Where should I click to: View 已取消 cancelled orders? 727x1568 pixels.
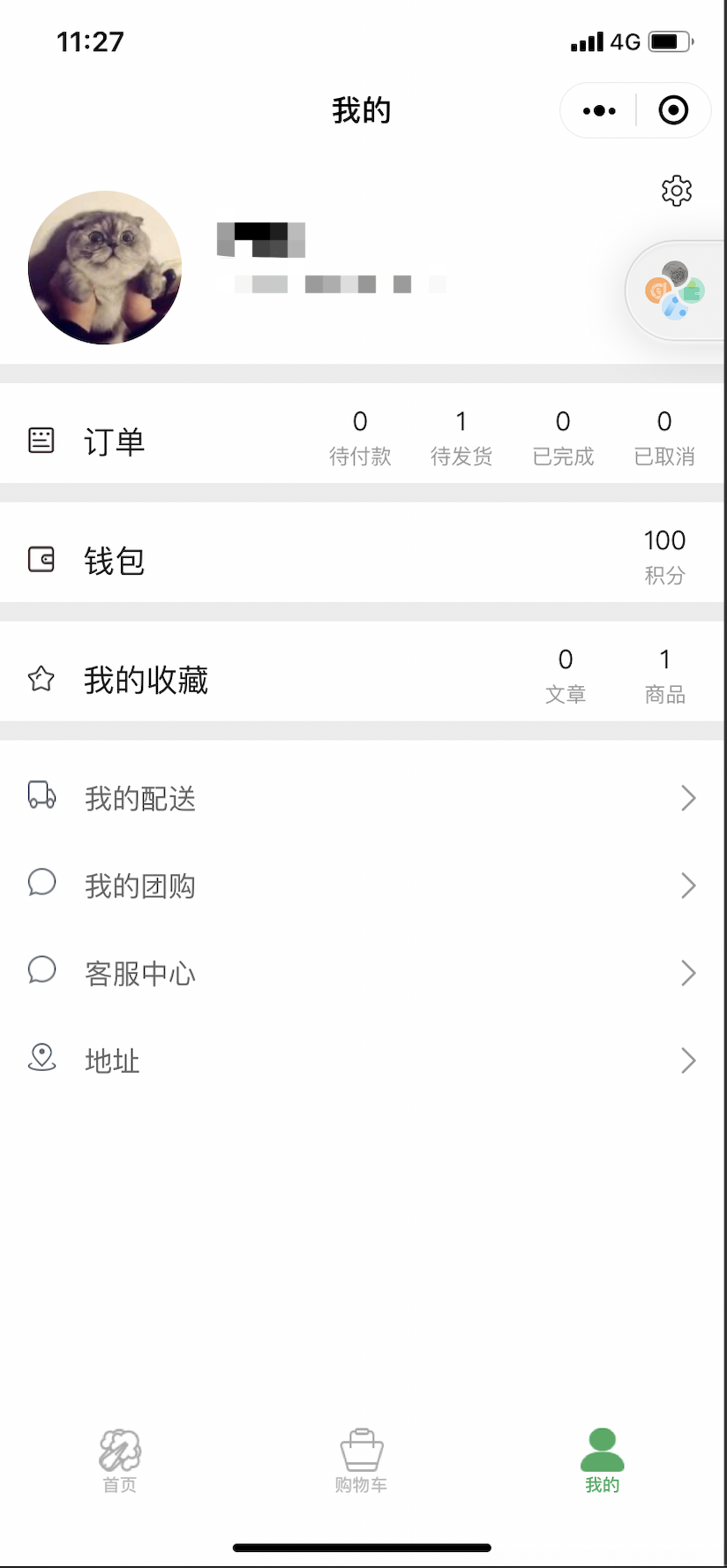[664, 438]
